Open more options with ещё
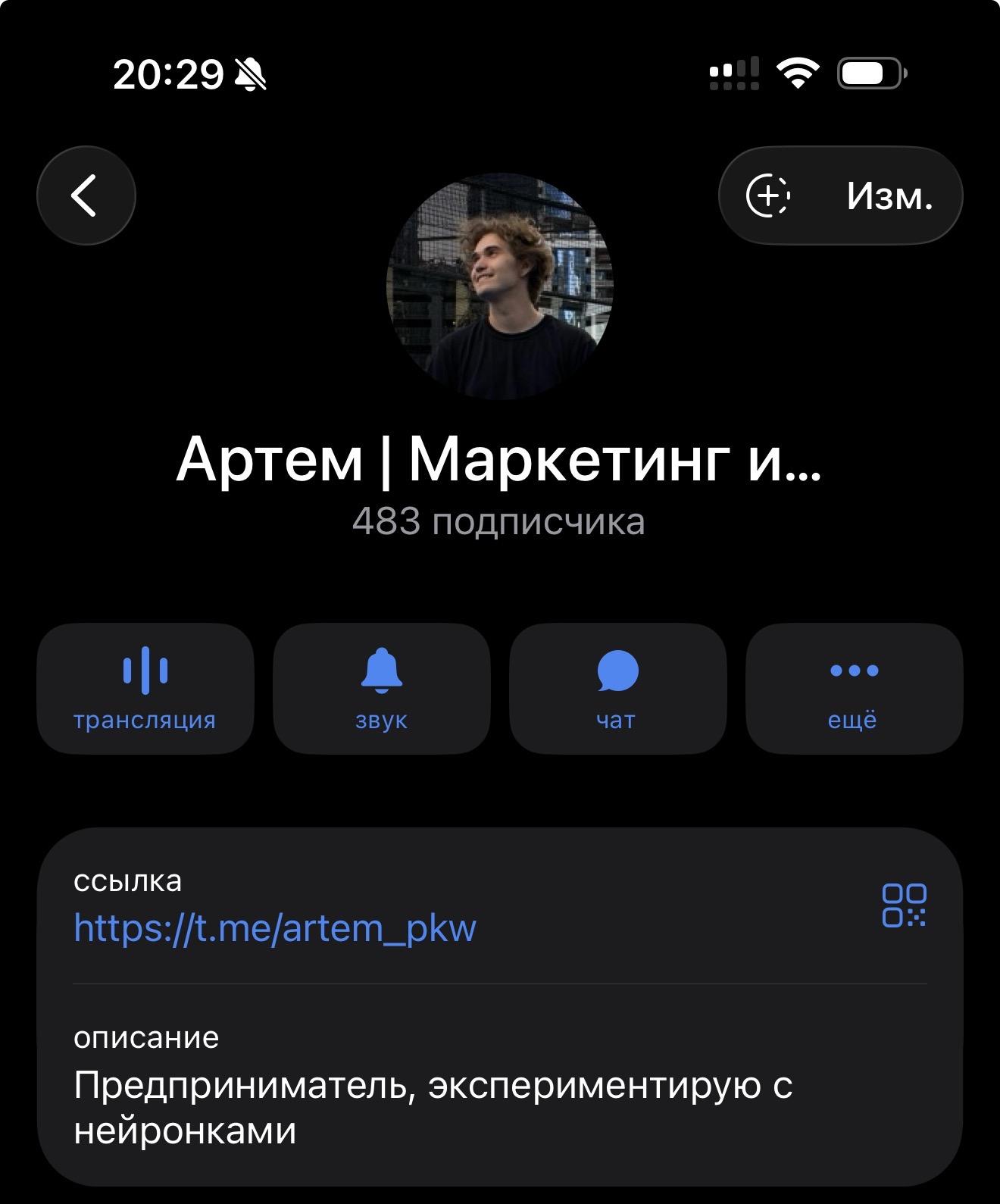 (855, 689)
